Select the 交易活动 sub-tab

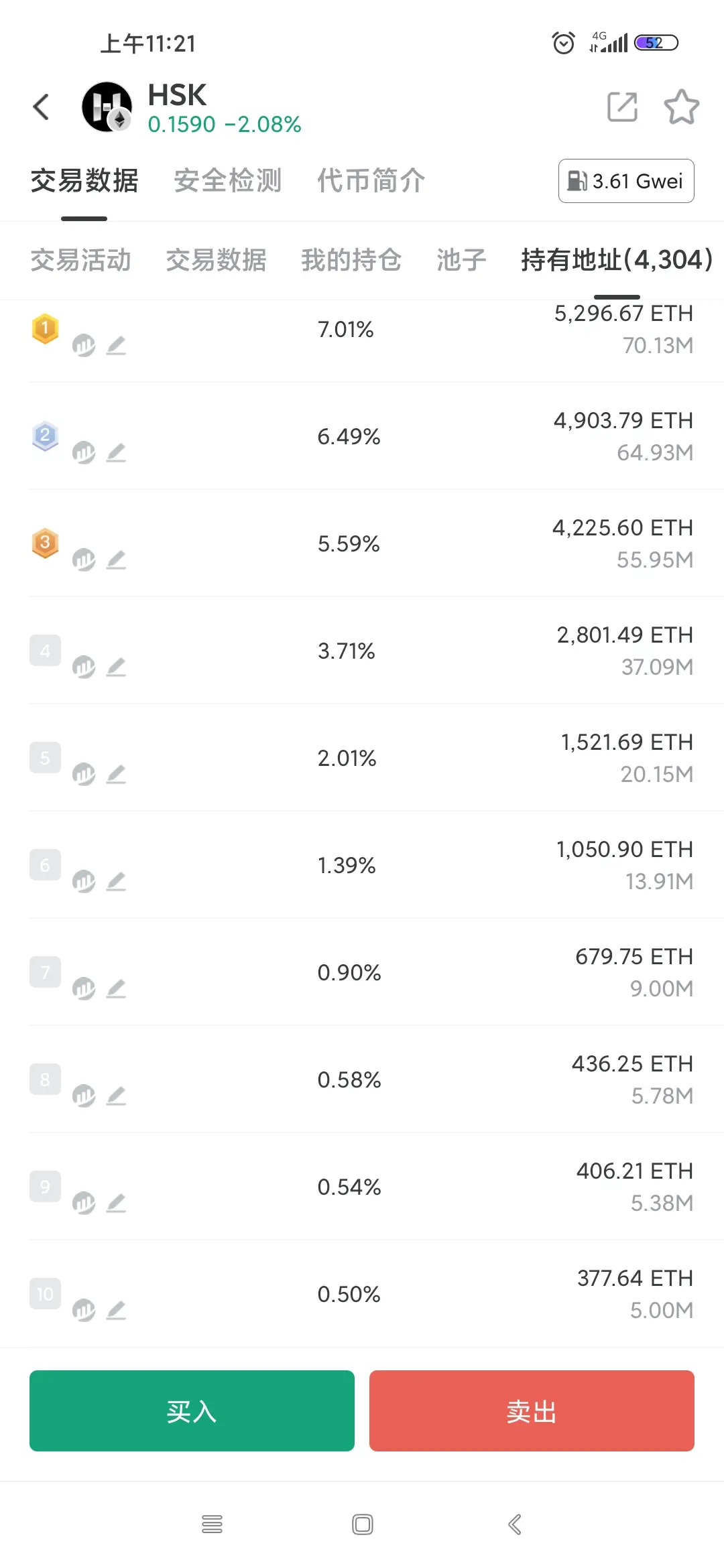click(x=81, y=260)
